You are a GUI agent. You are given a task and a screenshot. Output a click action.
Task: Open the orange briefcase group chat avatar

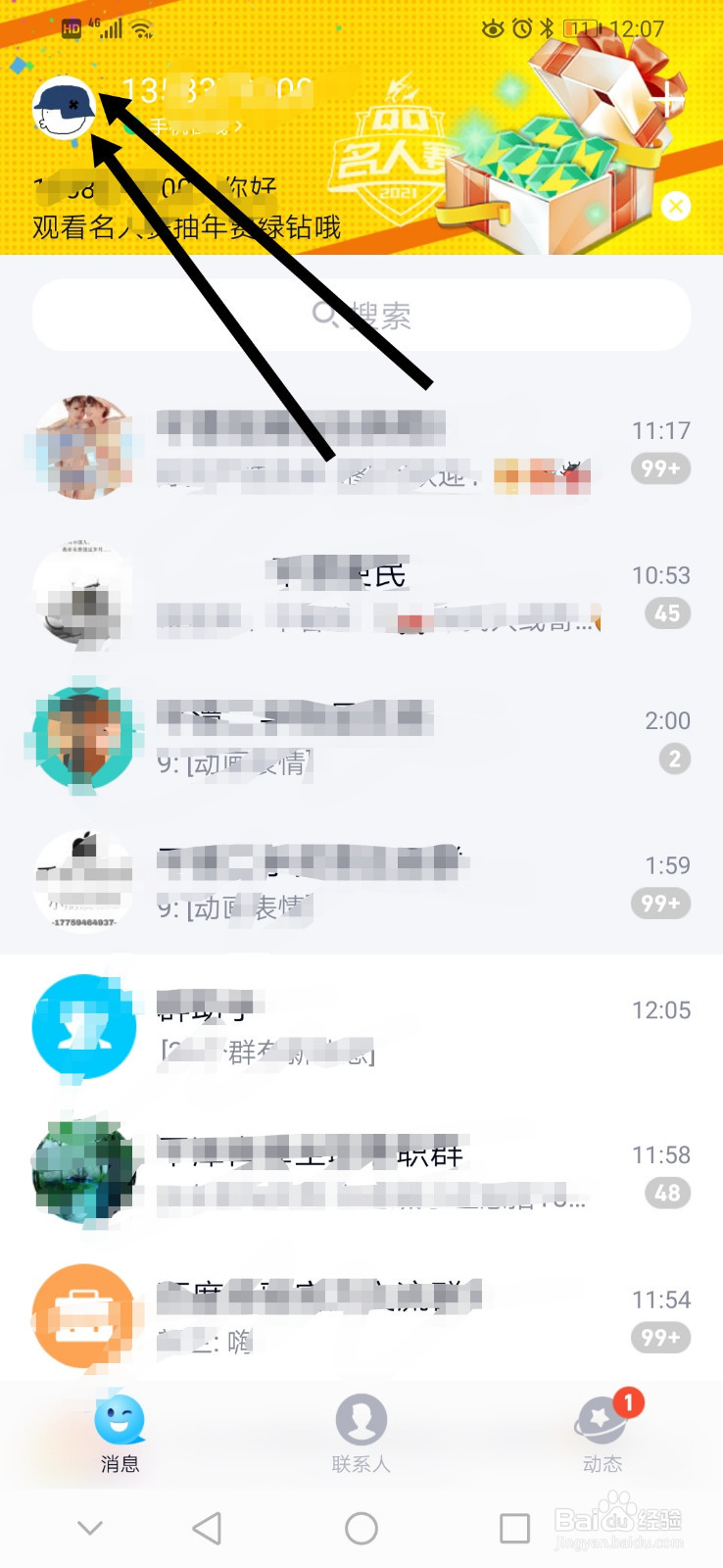click(x=83, y=1316)
